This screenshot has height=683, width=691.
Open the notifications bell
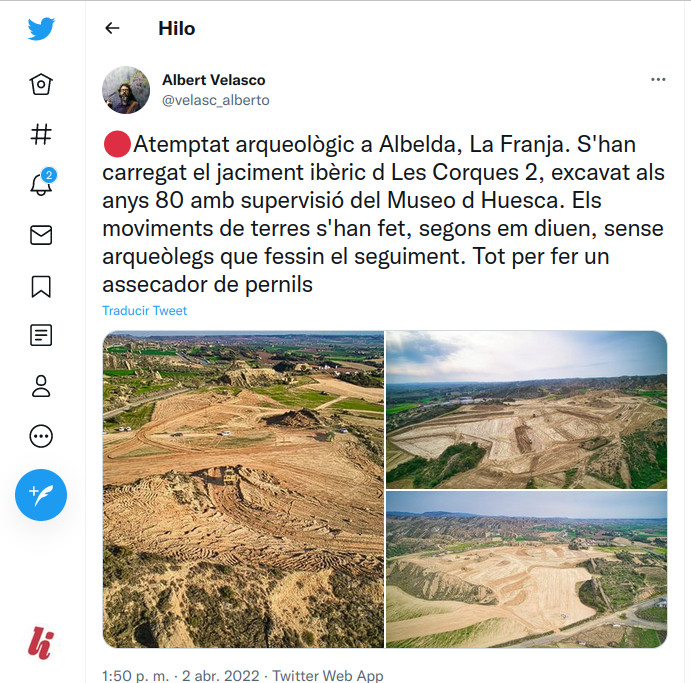tap(41, 184)
